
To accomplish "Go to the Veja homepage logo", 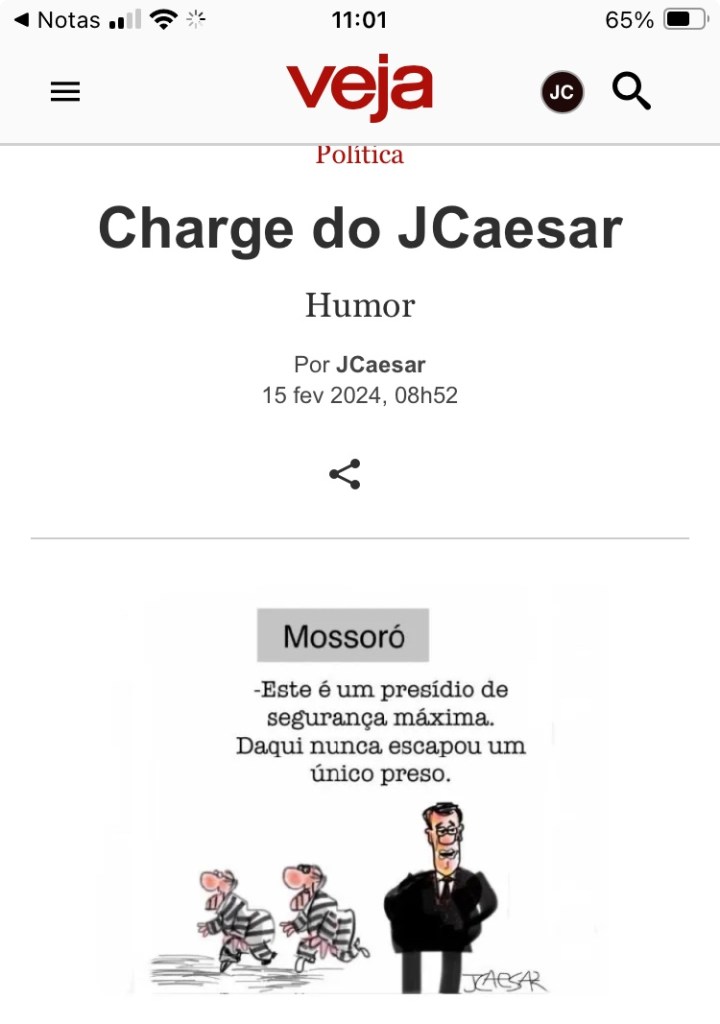I will point(360,90).
